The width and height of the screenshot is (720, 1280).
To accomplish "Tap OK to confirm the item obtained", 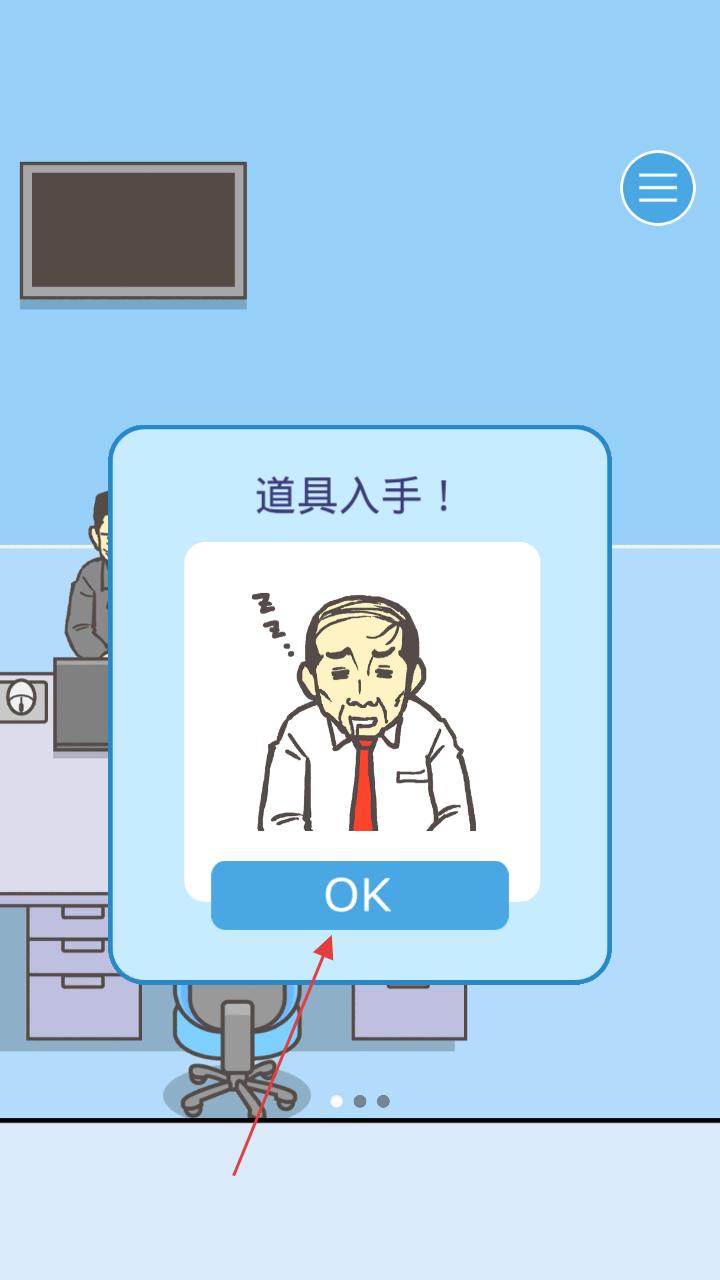I will coord(359,895).
